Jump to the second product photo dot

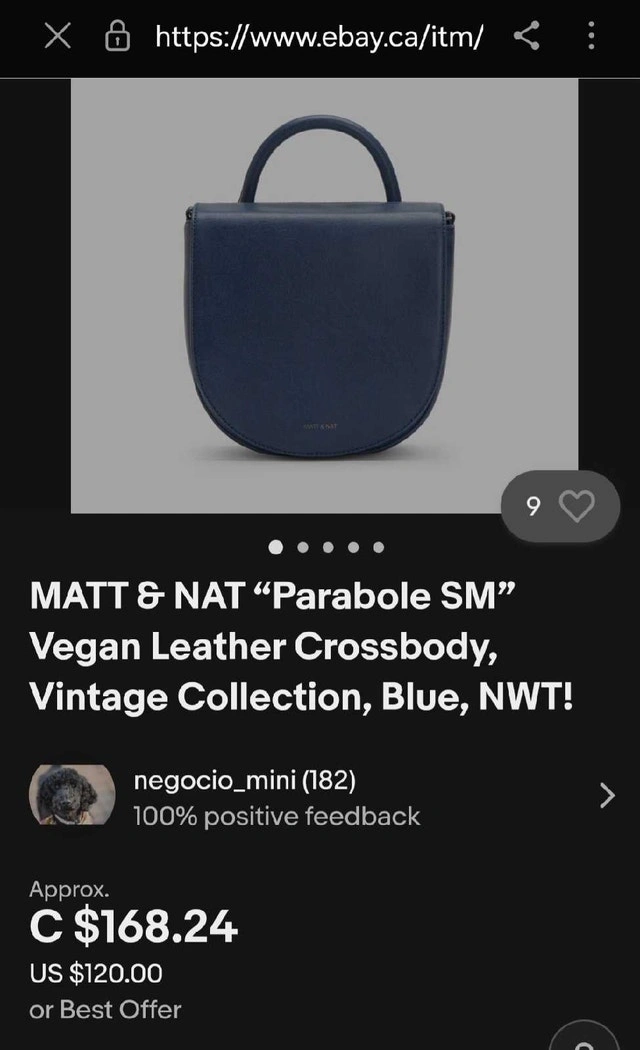tap(302, 547)
